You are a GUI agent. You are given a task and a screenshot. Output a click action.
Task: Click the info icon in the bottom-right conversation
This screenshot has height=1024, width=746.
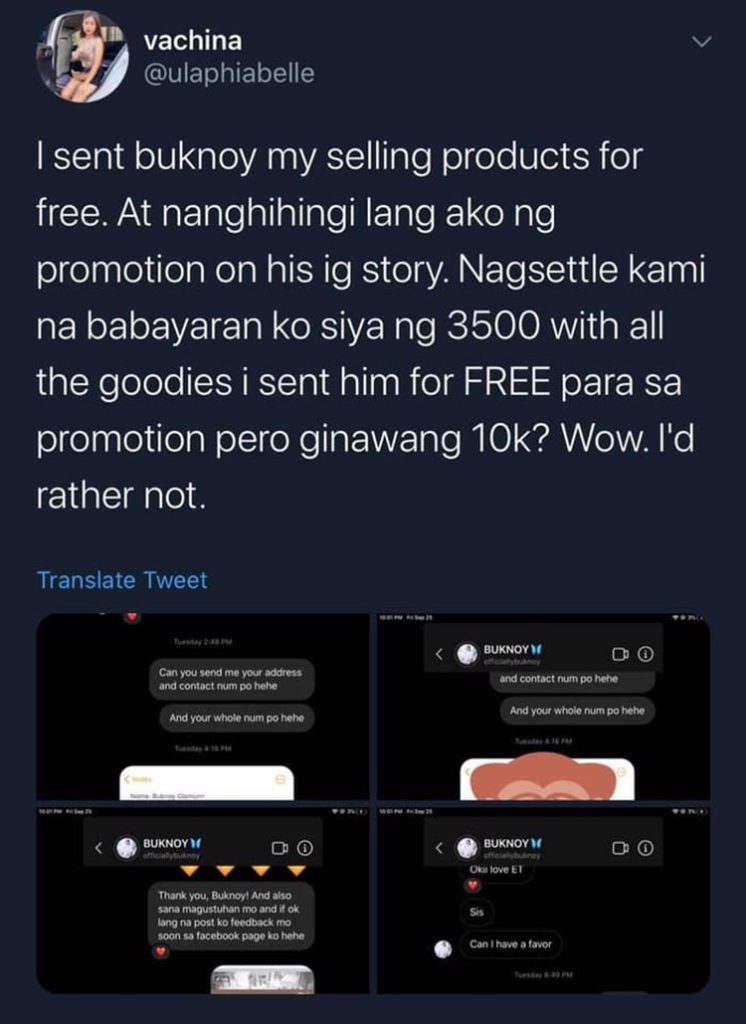pyautogui.click(x=646, y=848)
